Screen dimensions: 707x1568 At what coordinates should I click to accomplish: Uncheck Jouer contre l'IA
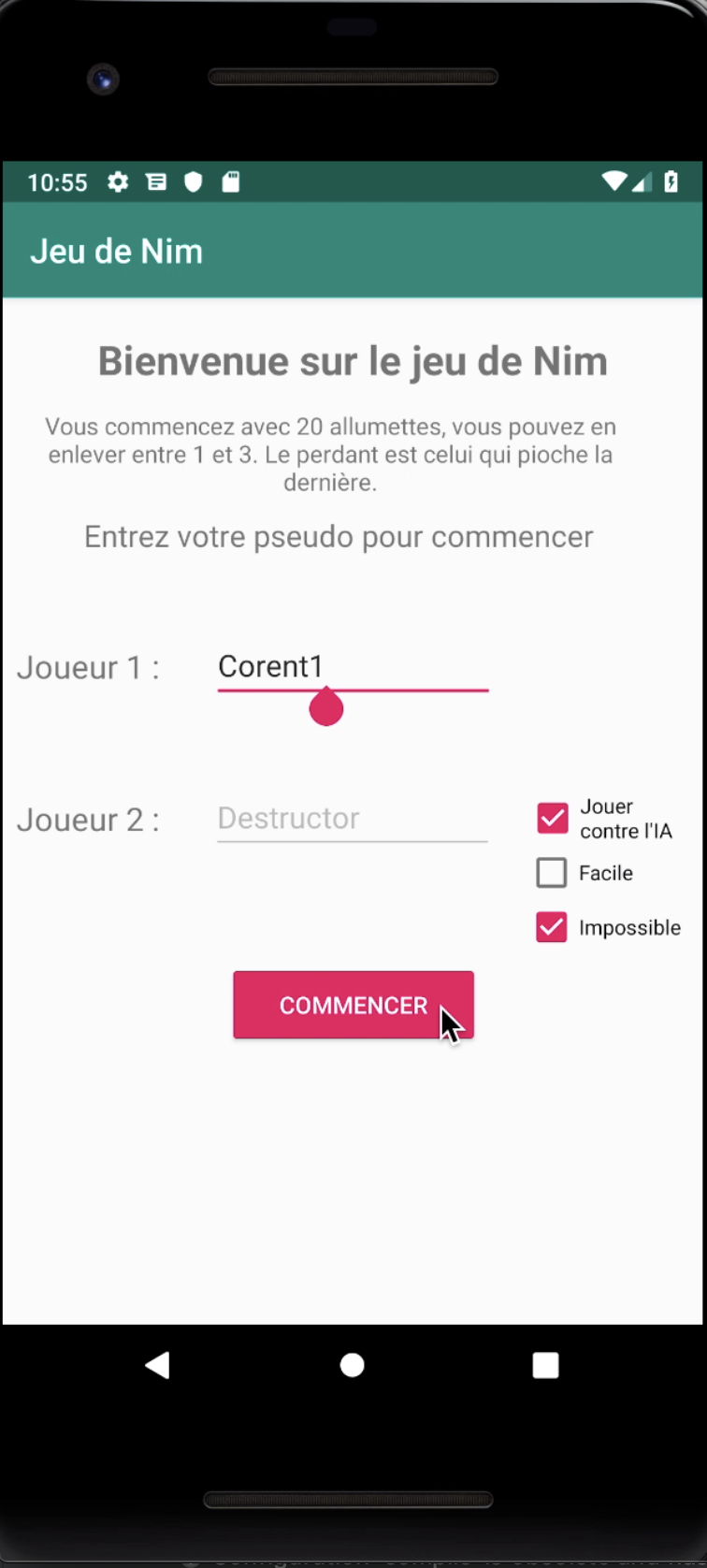[x=552, y=819]
